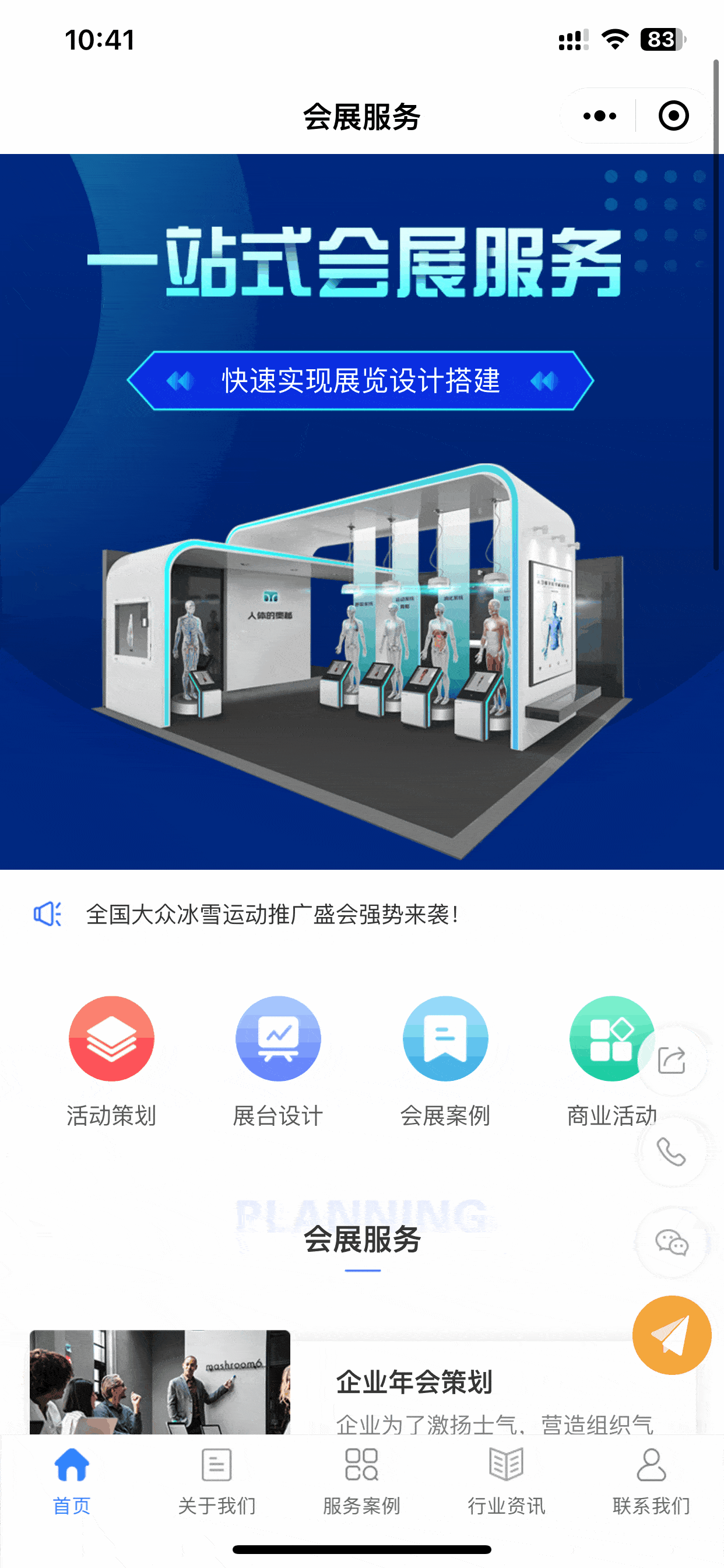Tap the orange paper plane button
The image size is (724, 1568).
672,1335
